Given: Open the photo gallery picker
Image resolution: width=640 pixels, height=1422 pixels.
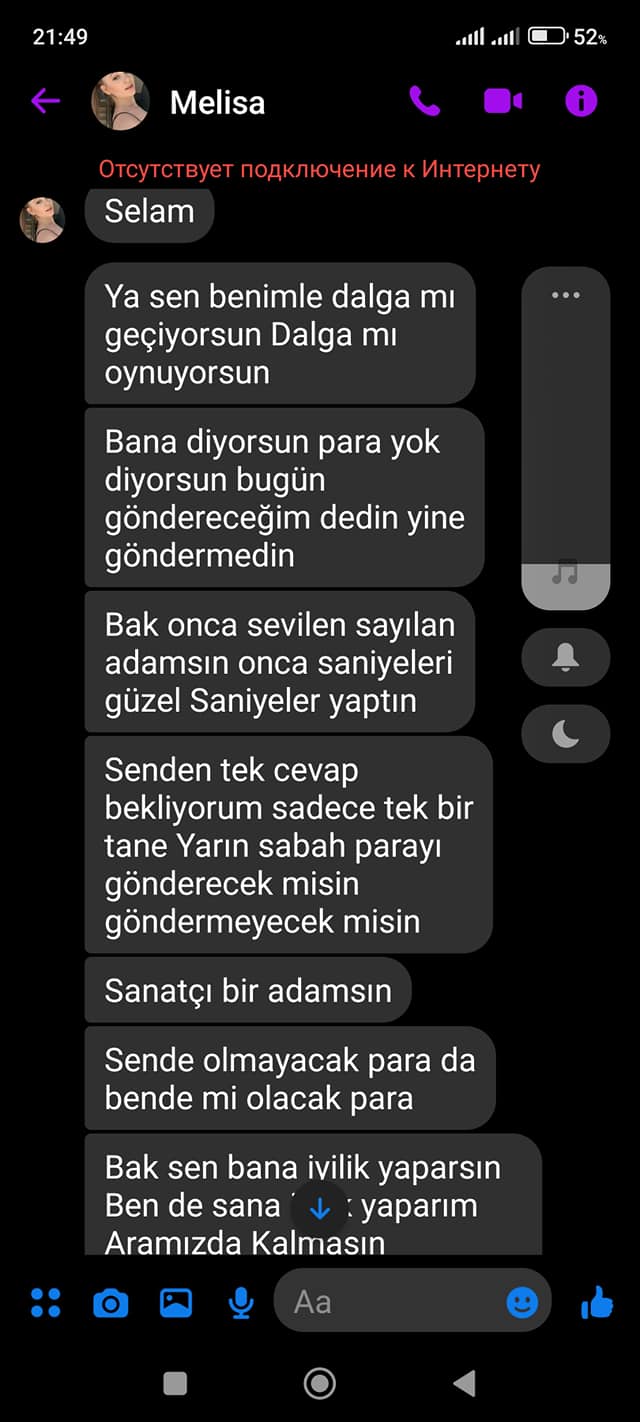Looking at the screenshot, I should (x=176, y=1302).
